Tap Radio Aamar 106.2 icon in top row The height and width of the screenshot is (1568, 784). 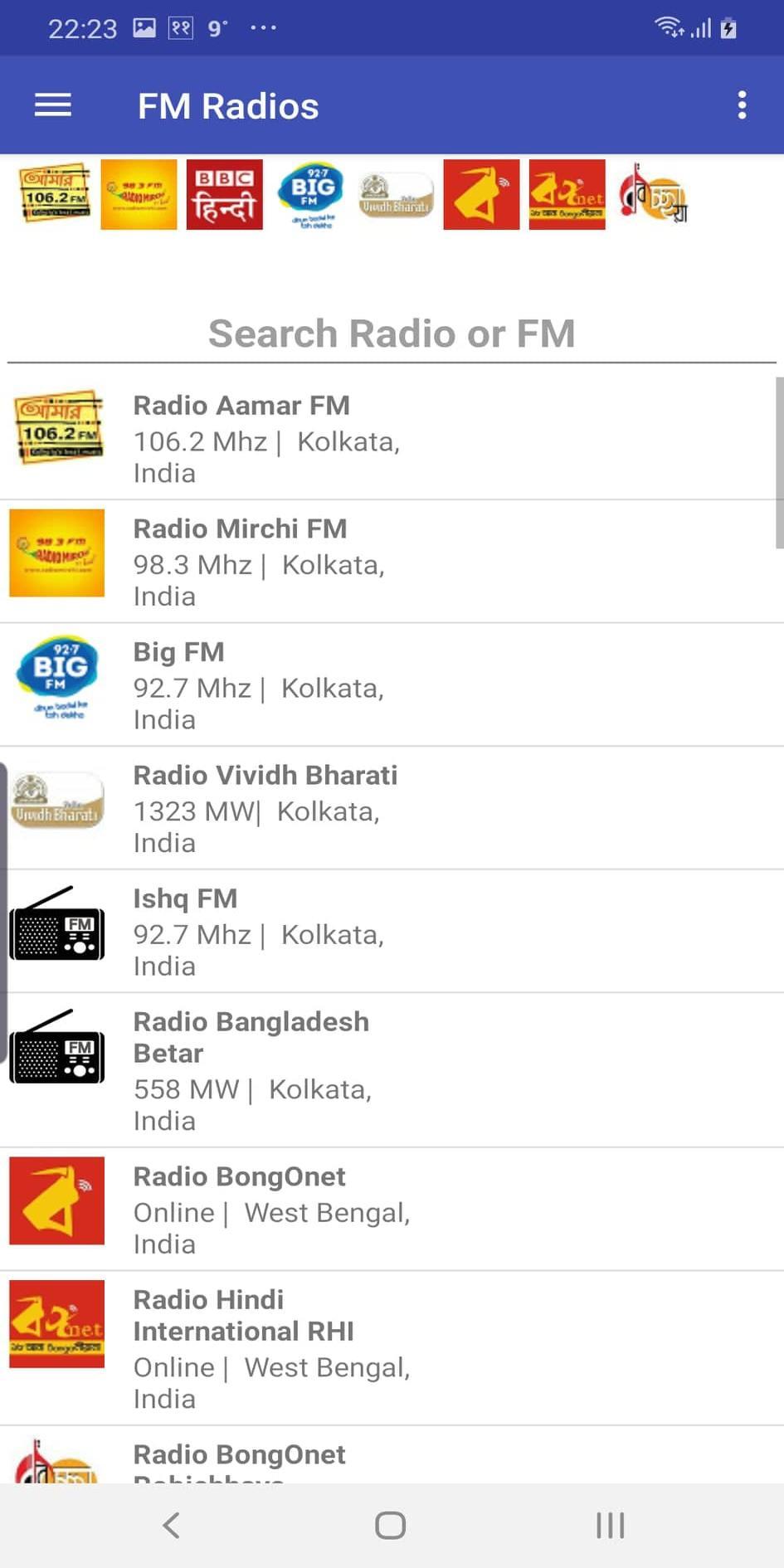54,194
